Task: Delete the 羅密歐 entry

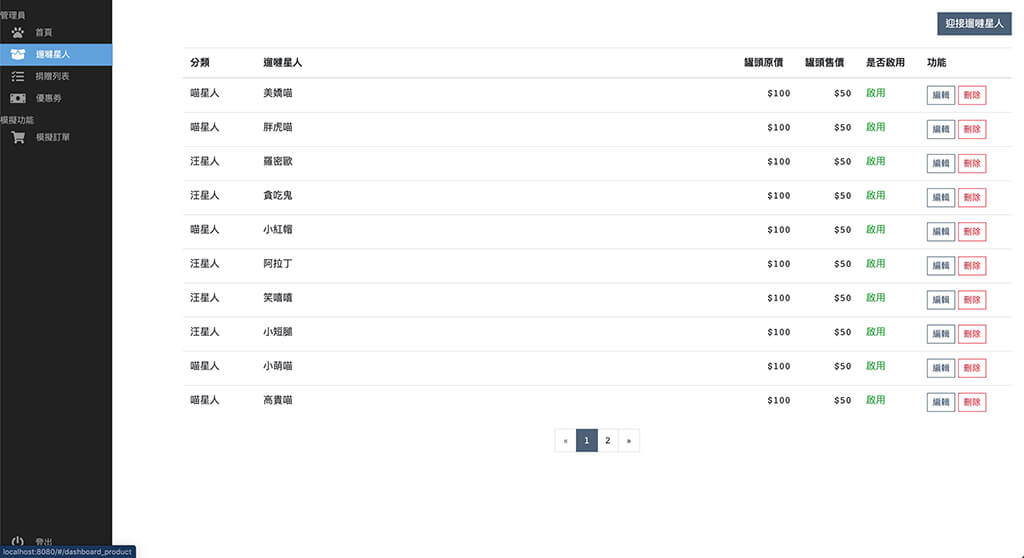Action: click(972, 163)
